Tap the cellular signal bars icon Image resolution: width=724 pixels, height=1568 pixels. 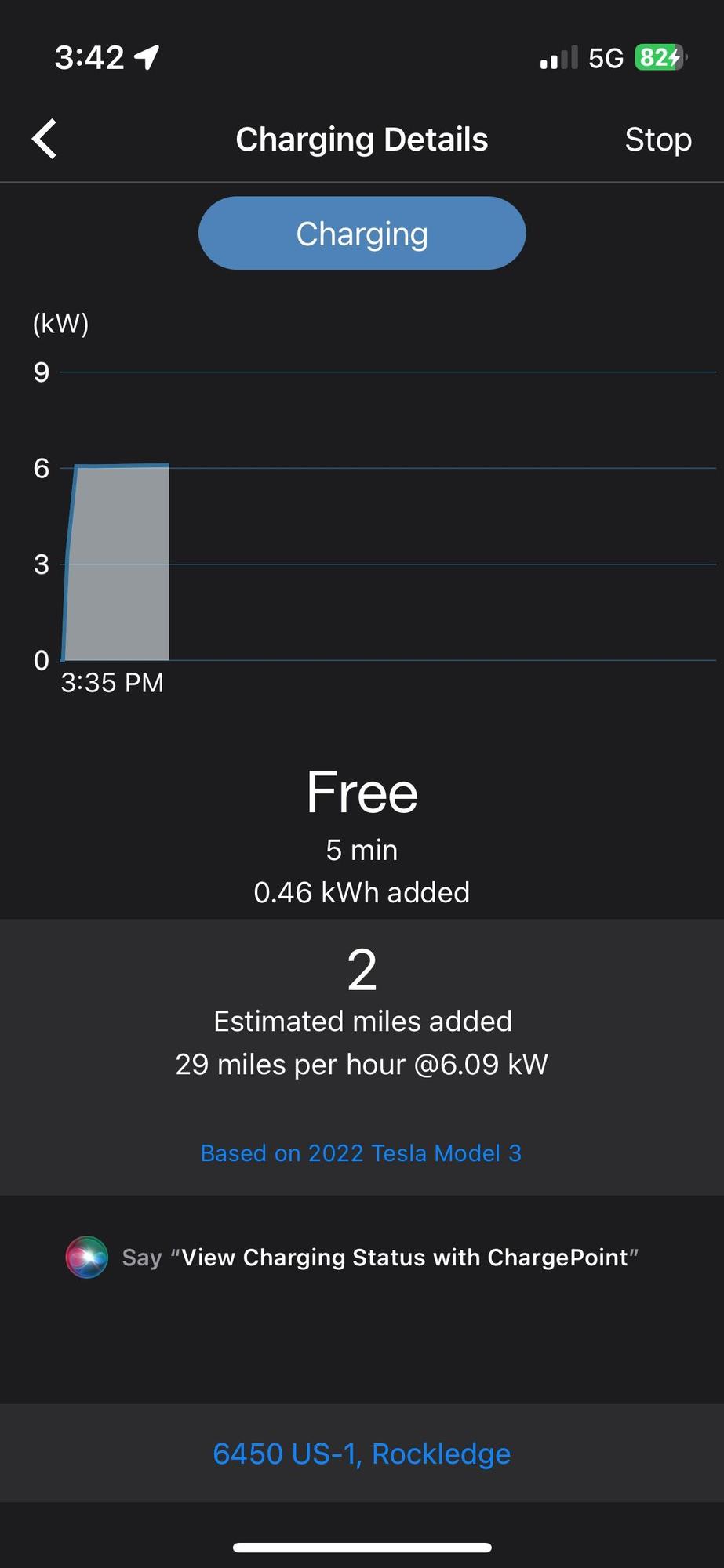[x=558, y=56]
